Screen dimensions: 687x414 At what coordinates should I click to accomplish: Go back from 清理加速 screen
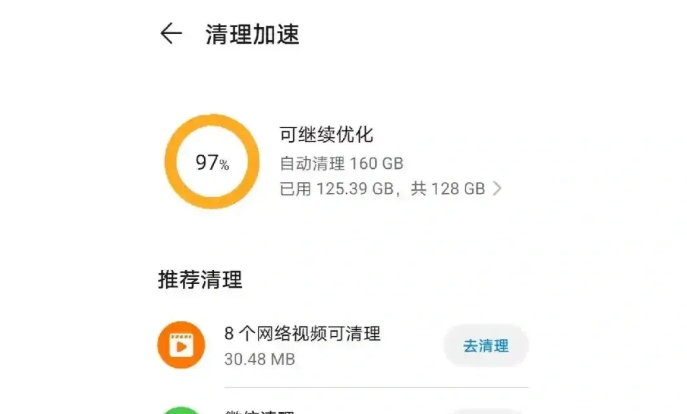(171, 33)
